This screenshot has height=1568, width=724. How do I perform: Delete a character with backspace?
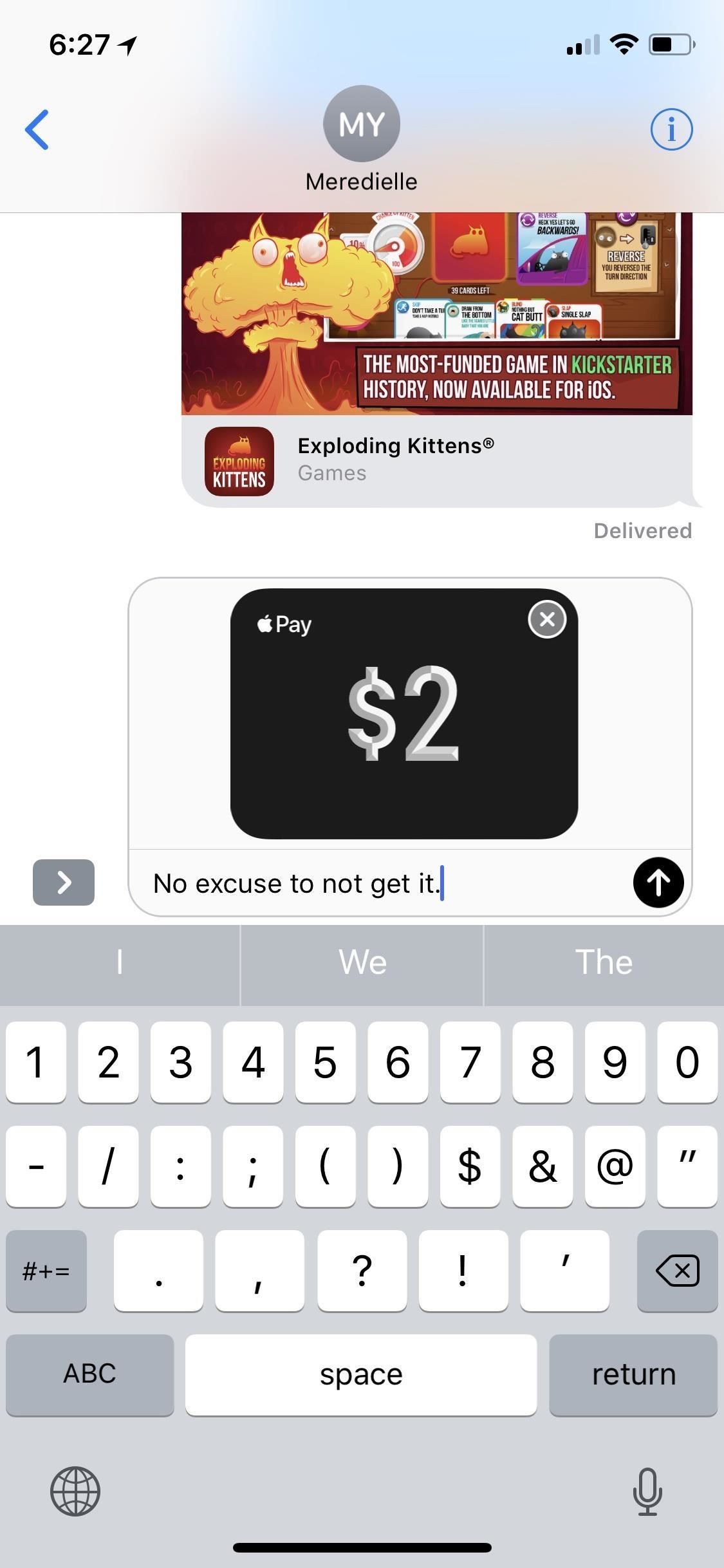tap(677, 1271)
